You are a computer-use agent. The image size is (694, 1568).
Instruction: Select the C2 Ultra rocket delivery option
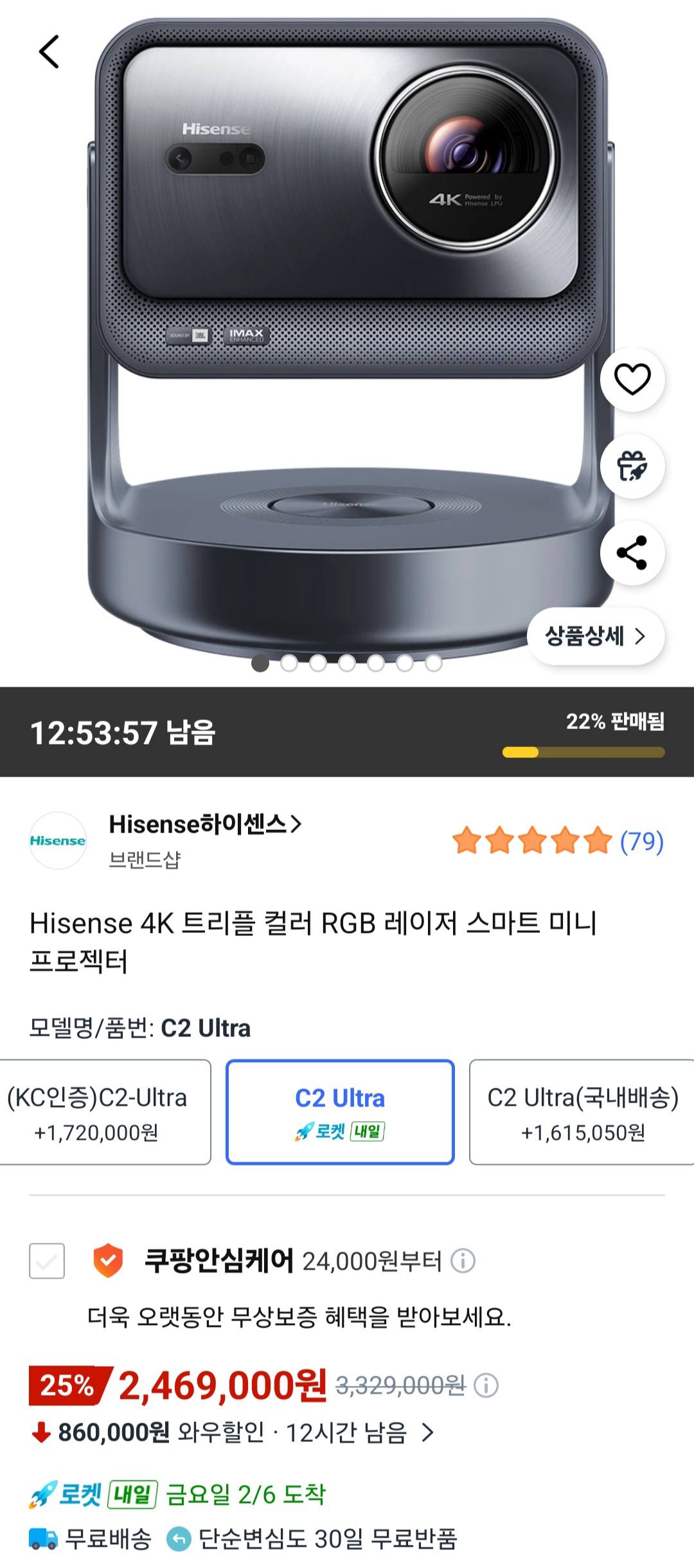click(340, 1112)
